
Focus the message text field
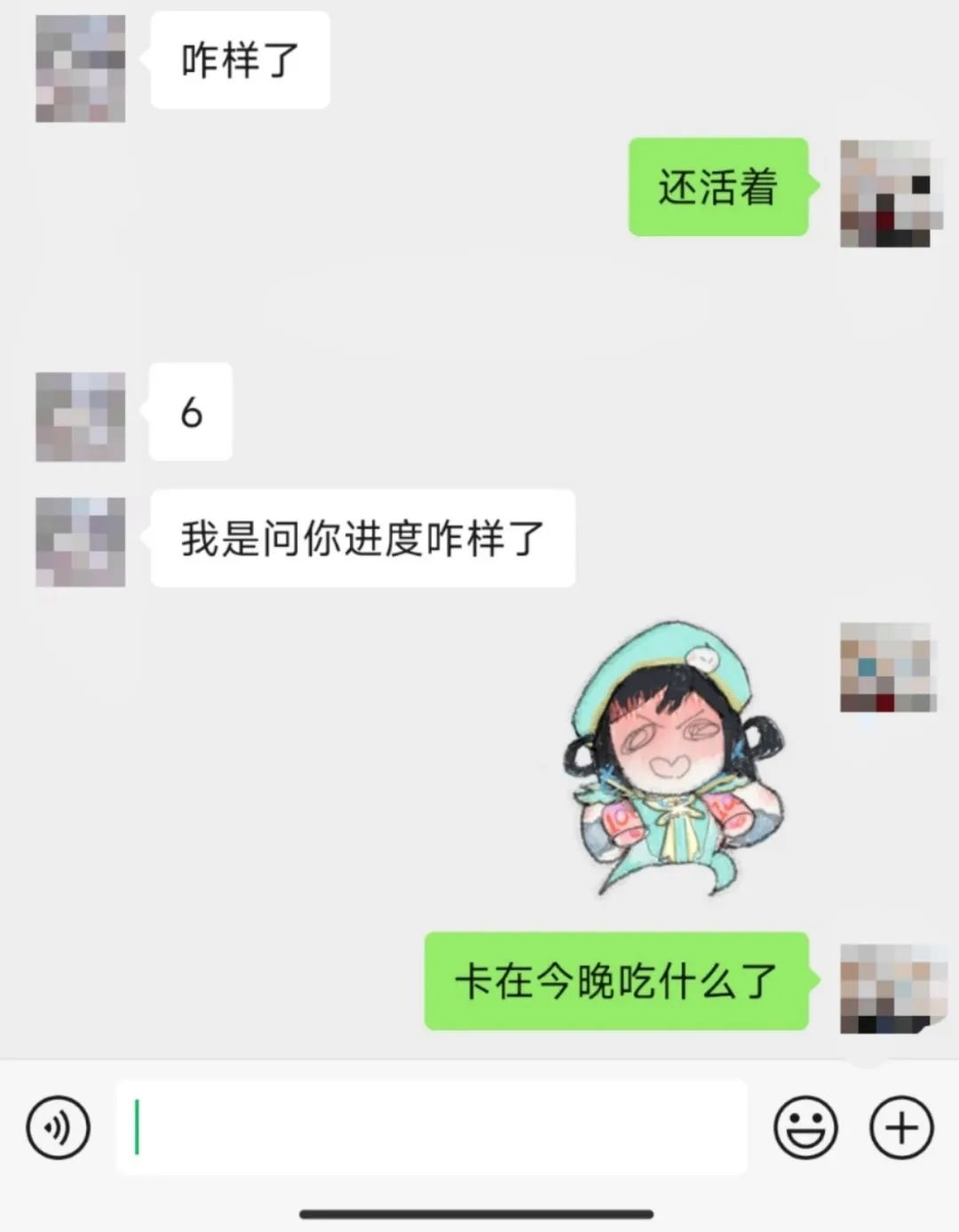tap(432, 1128)
